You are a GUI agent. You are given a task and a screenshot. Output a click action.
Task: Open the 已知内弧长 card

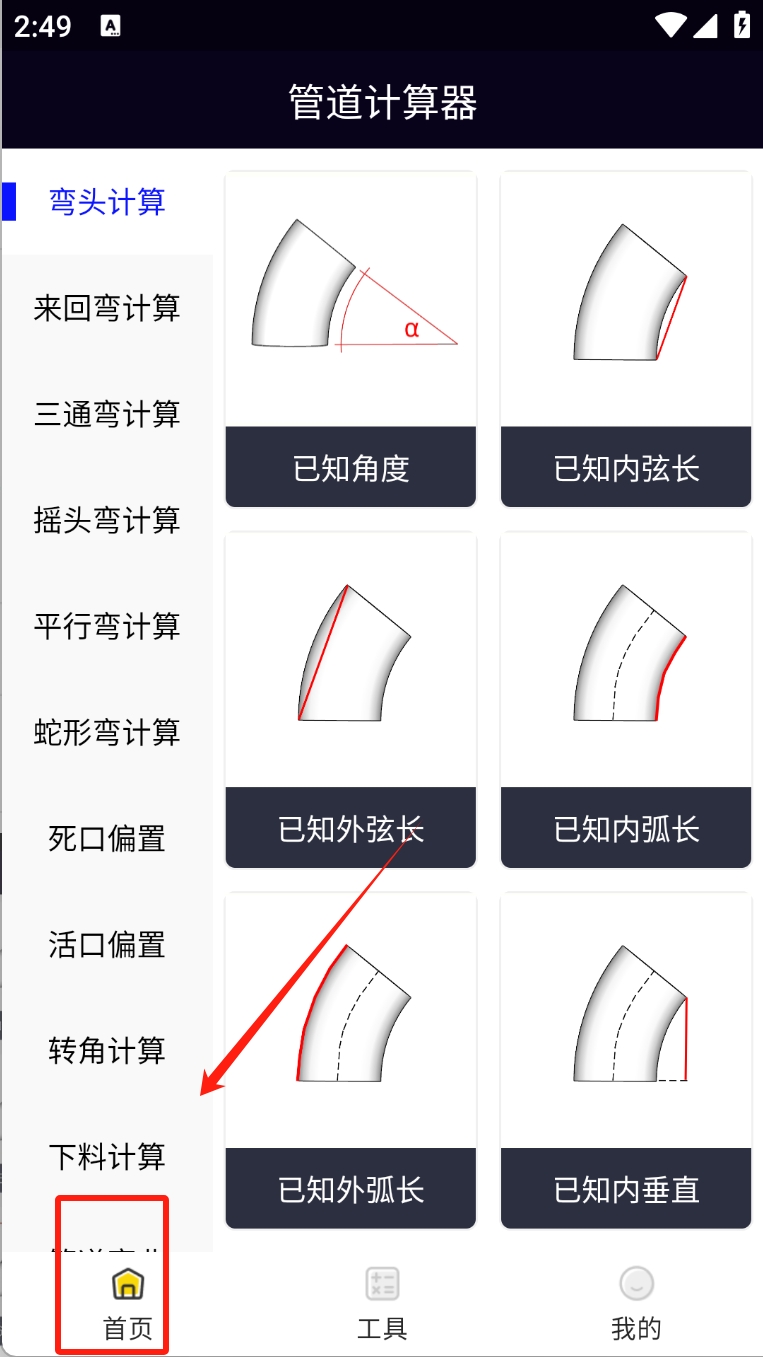coord(626,700)
